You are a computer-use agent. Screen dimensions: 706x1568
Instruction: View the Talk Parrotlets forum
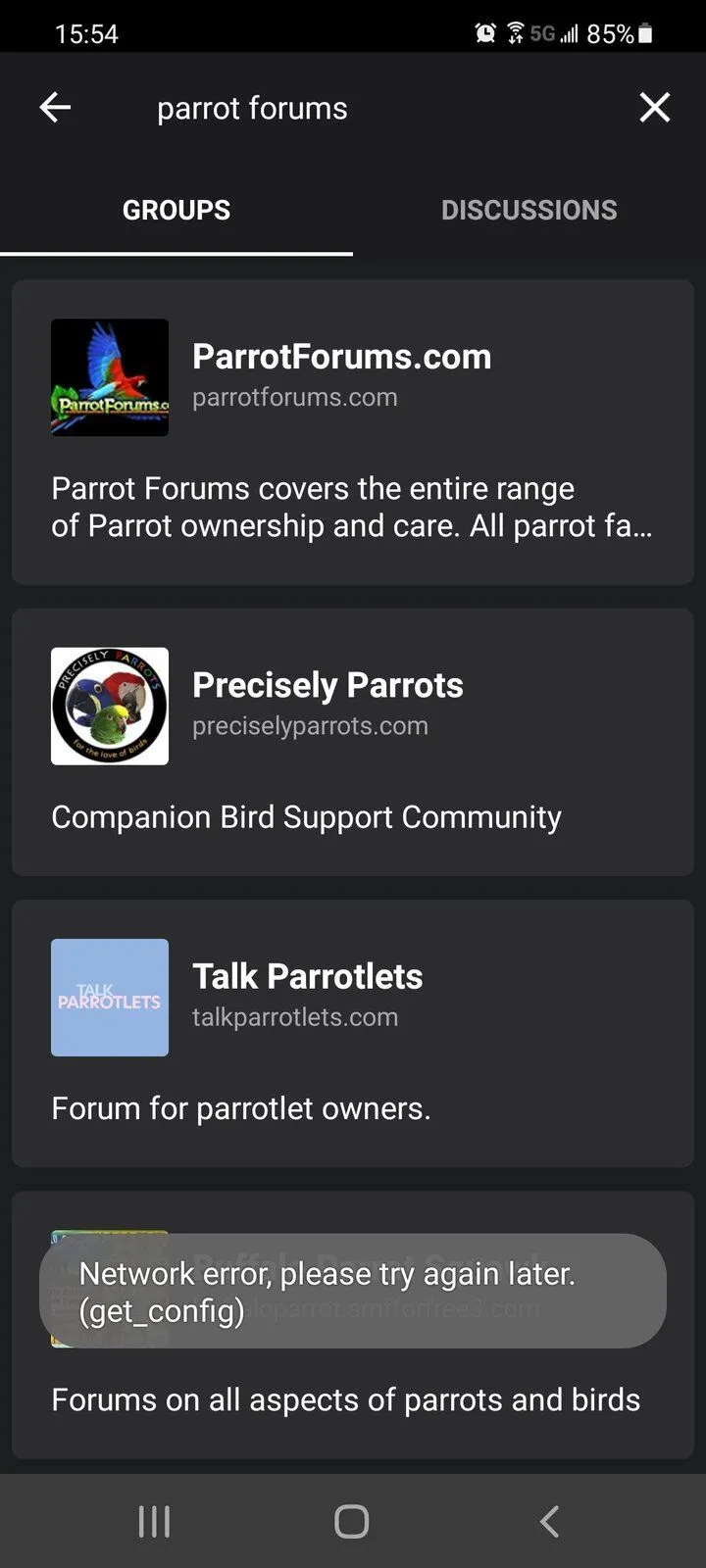tap(352, 1033)
